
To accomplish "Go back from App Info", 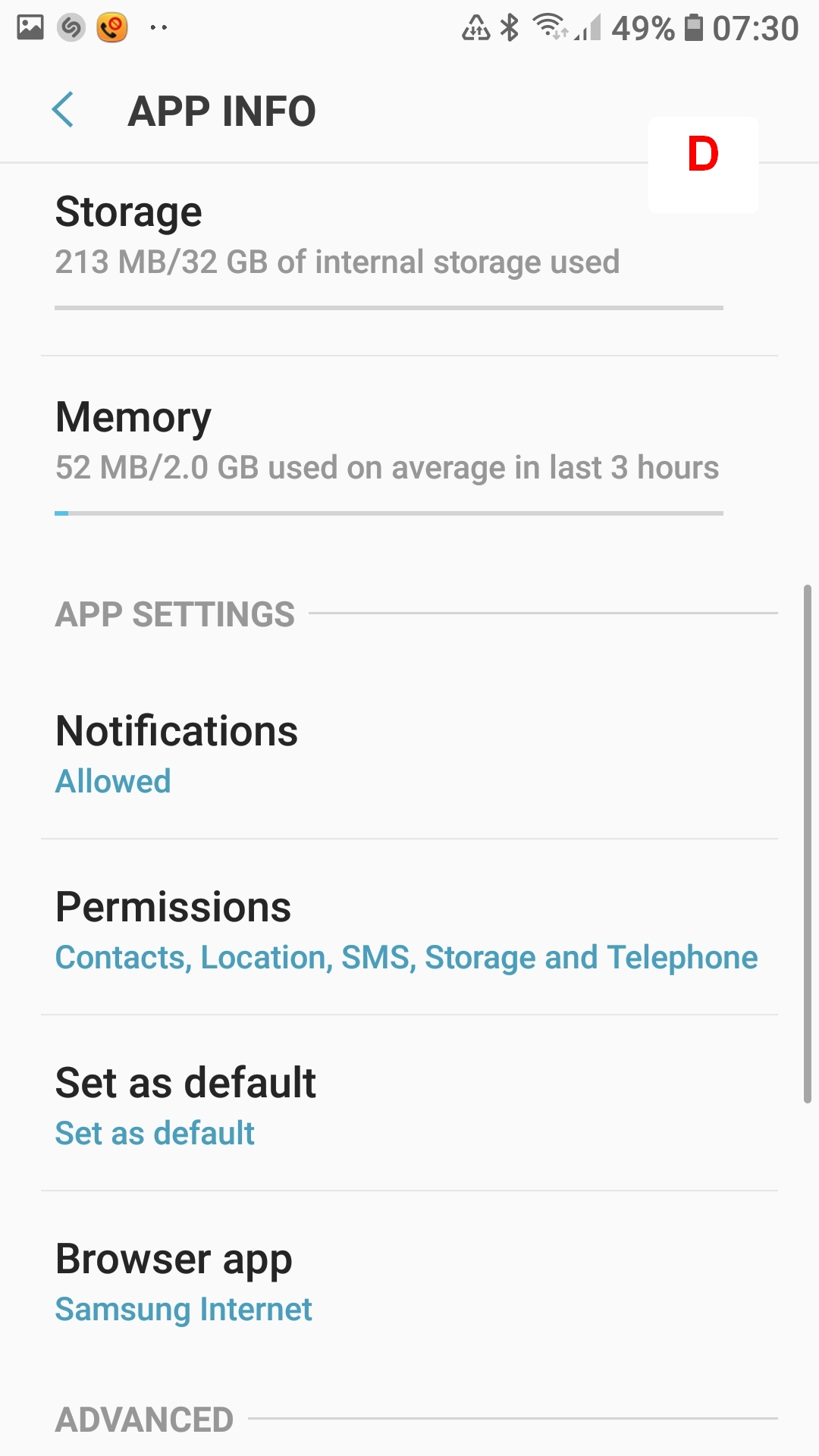I will click(63, 110).
